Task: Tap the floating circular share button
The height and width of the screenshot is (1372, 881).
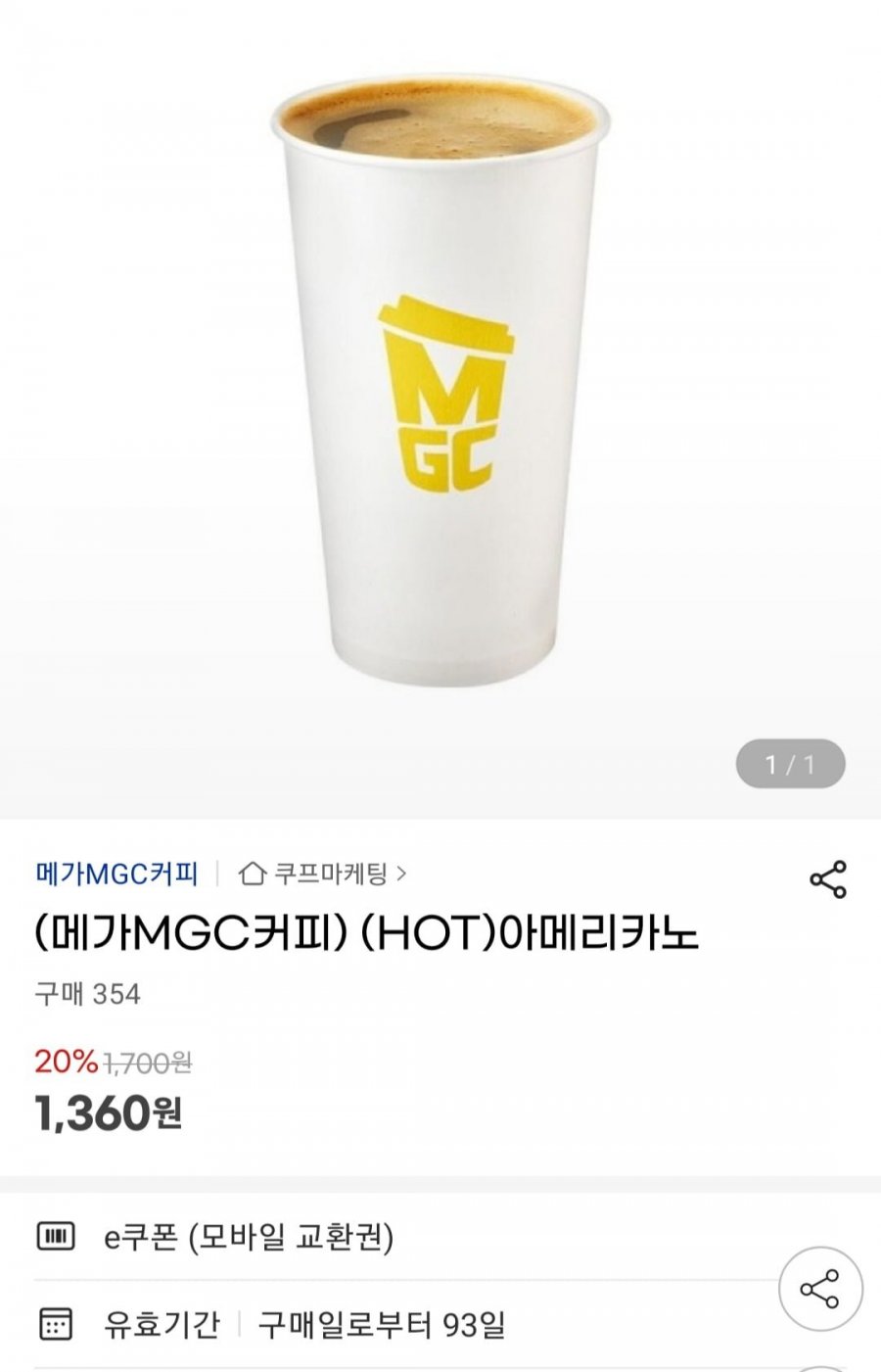Action: (x=820, y=1289)
